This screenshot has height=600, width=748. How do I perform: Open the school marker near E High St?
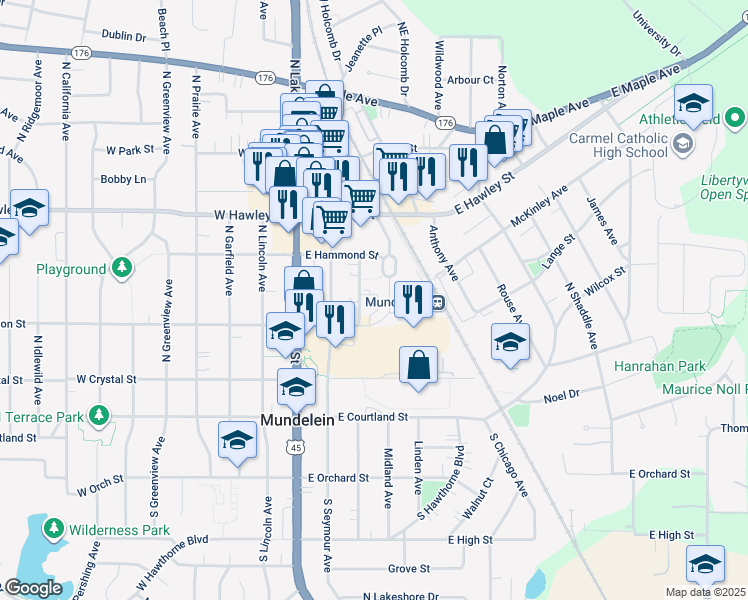tap(705, 565)
